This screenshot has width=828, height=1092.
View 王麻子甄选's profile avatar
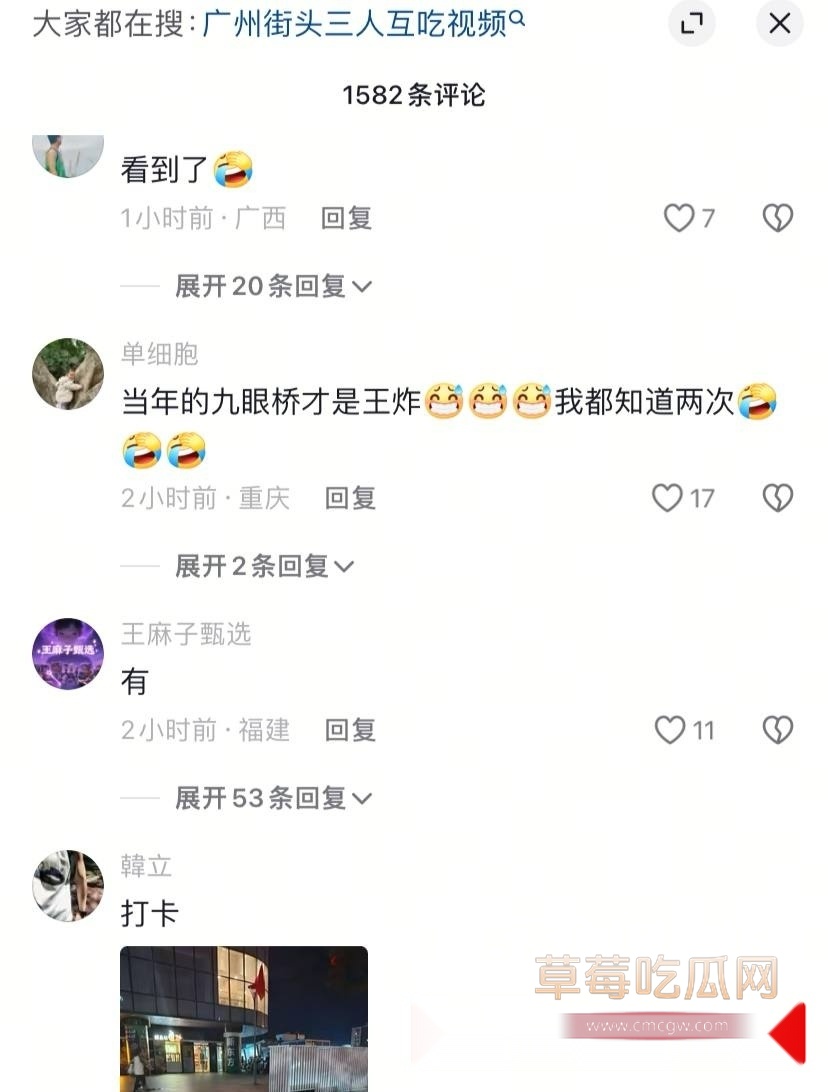tap(68, 654)
